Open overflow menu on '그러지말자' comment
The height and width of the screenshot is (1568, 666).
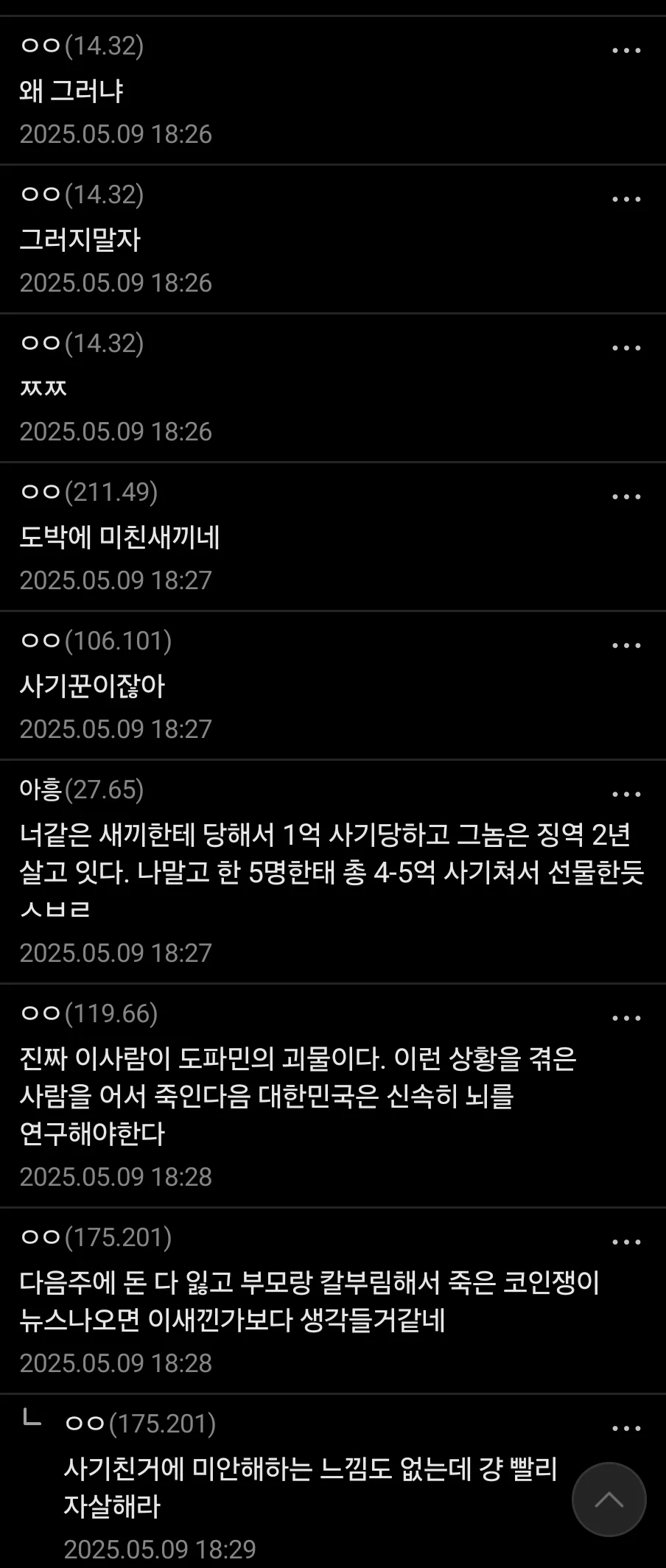click(626, 199)
